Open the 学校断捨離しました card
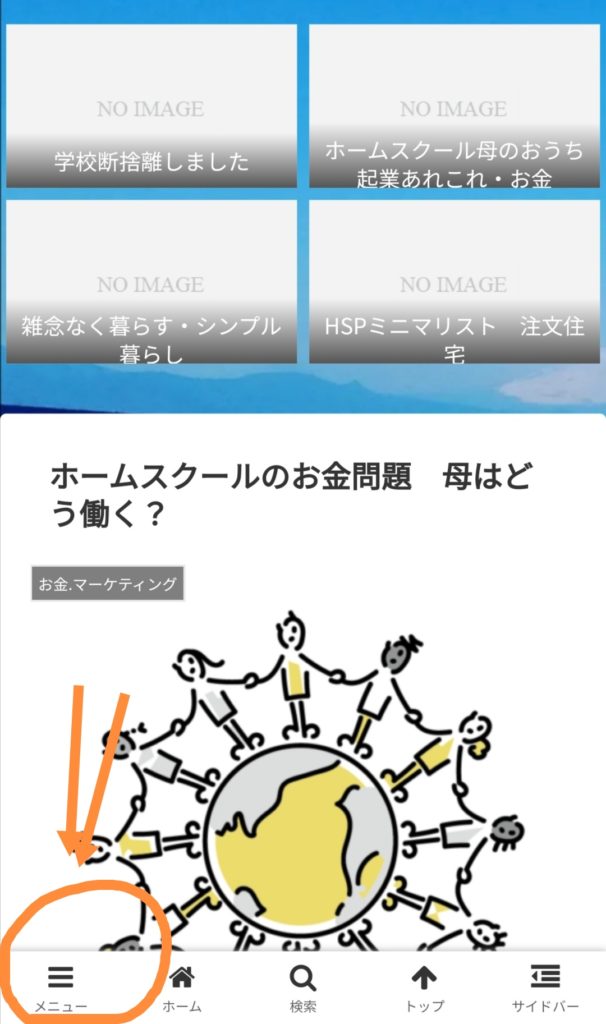 (x=151, y=106)
